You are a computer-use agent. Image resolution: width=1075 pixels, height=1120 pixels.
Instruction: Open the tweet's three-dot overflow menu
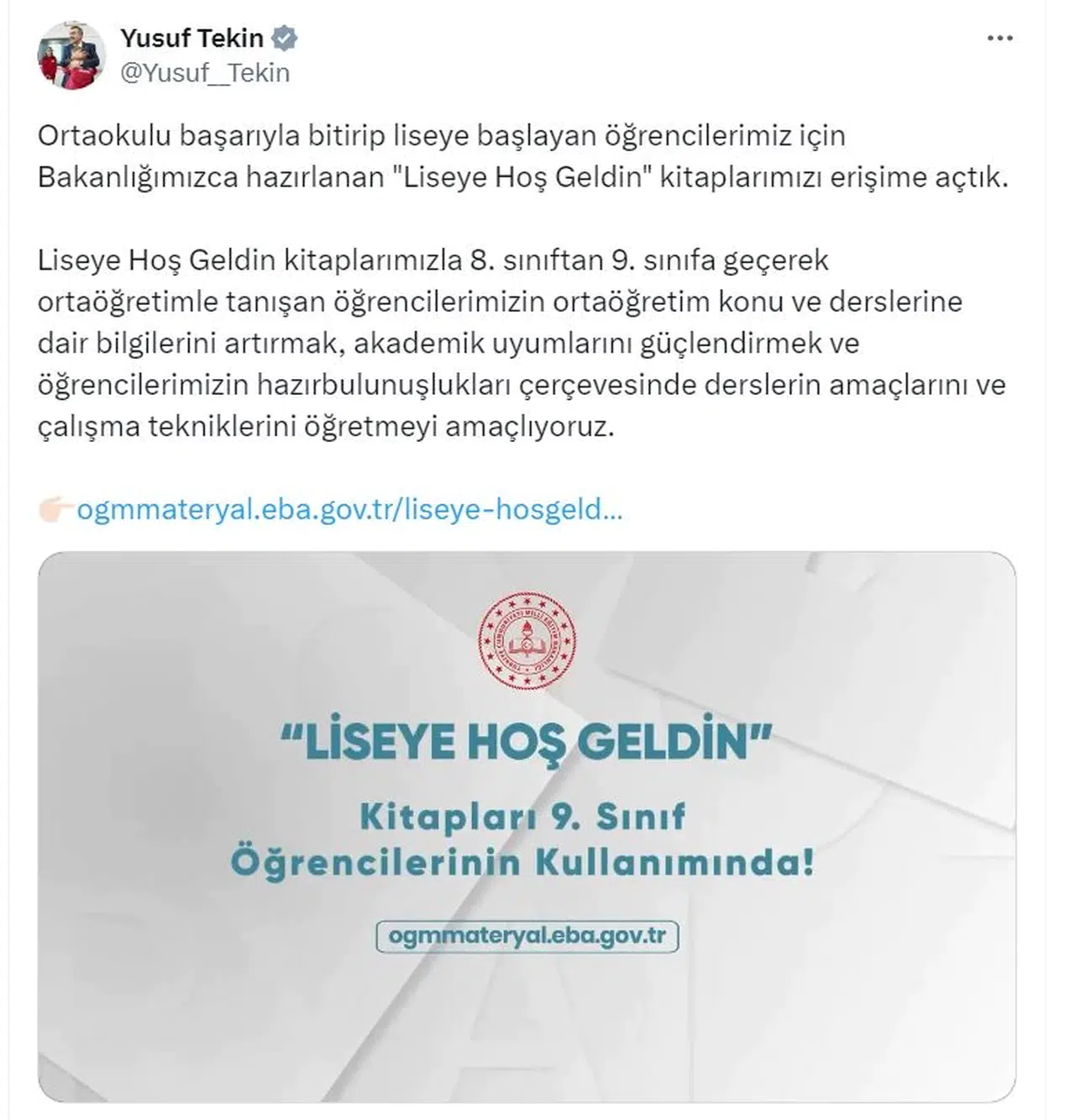(x=999, y=39)
